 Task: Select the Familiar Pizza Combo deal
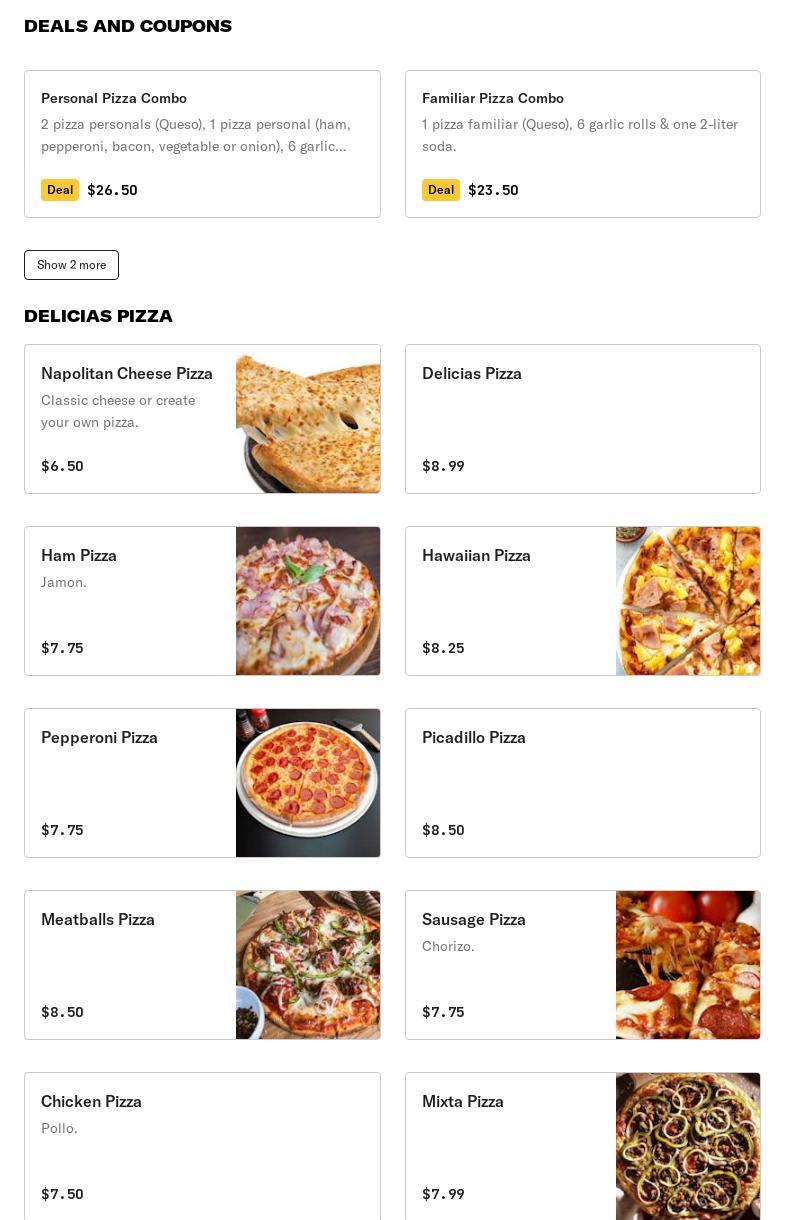pyautogui.click(x=583, y=144)
